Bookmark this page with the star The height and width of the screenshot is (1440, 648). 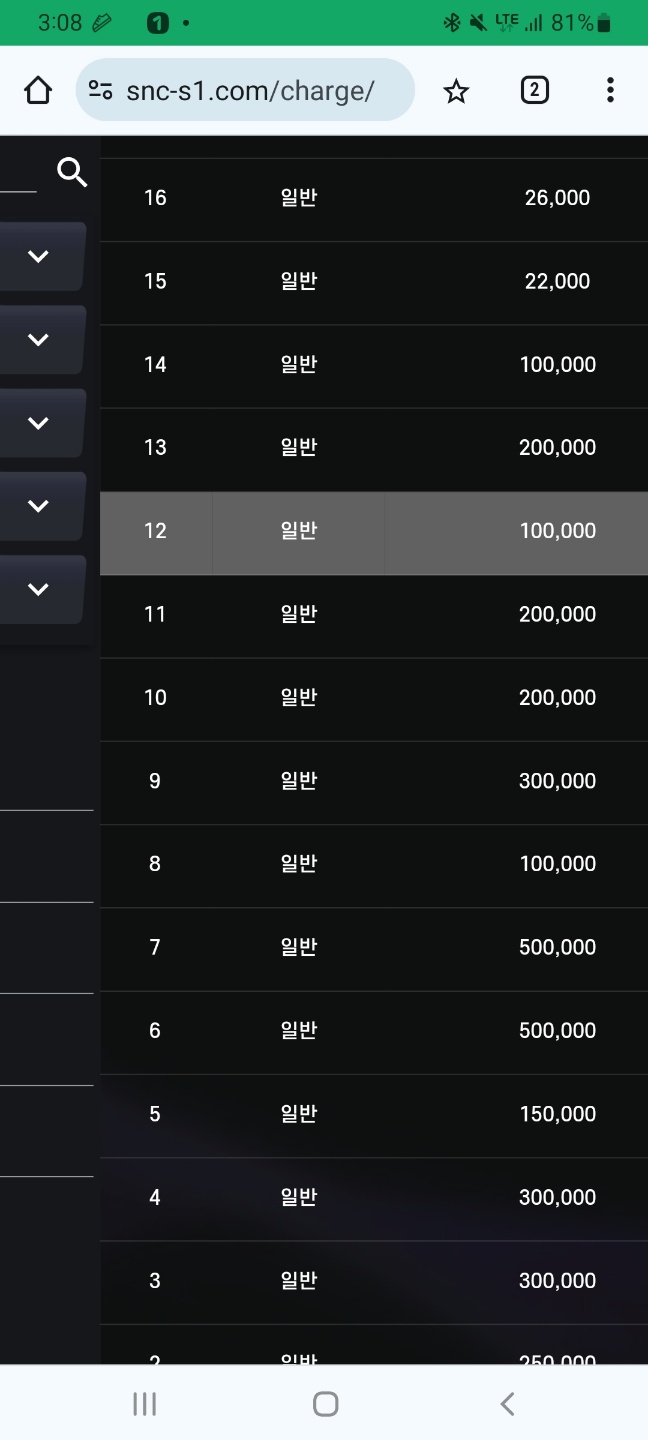(x=456, y=91)
